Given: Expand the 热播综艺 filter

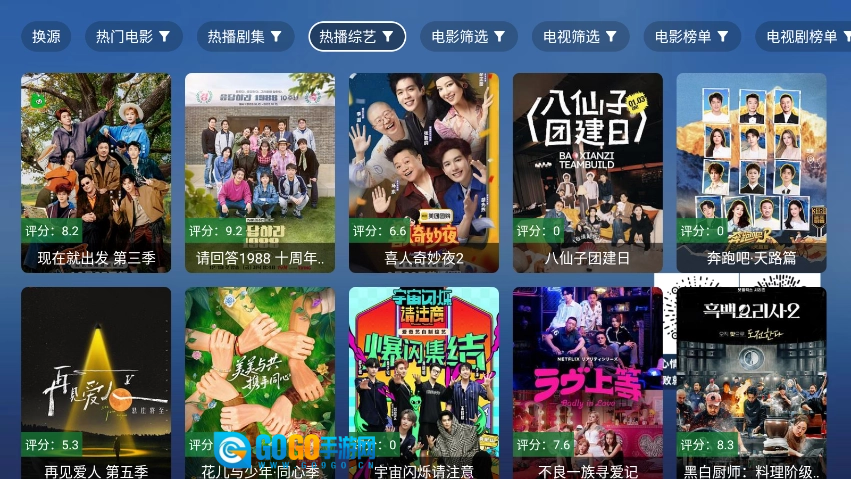Looking at the screenshot, I should pos(357,37).
